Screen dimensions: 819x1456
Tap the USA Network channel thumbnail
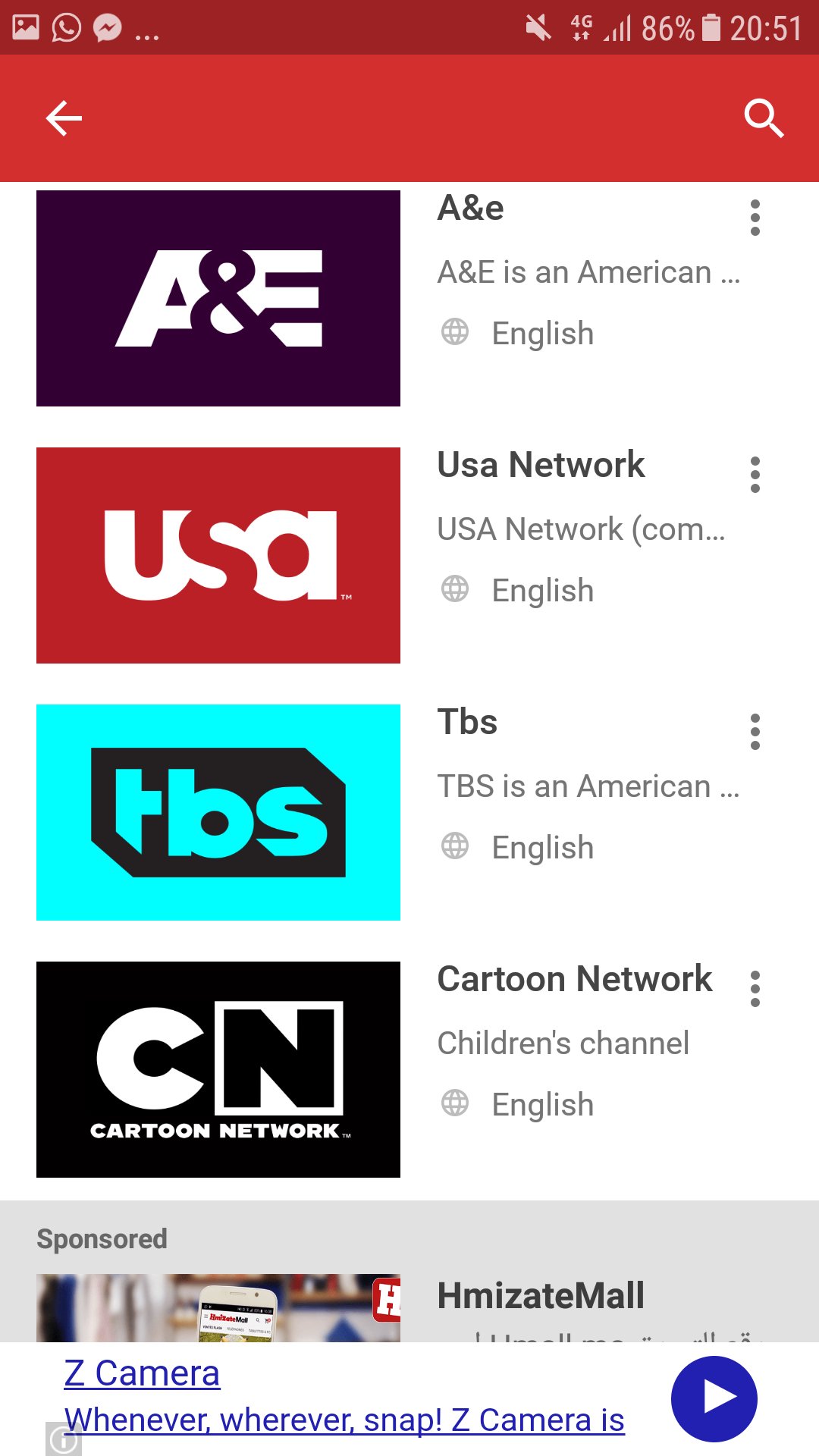pyautogui.click(x=218, y=554)
